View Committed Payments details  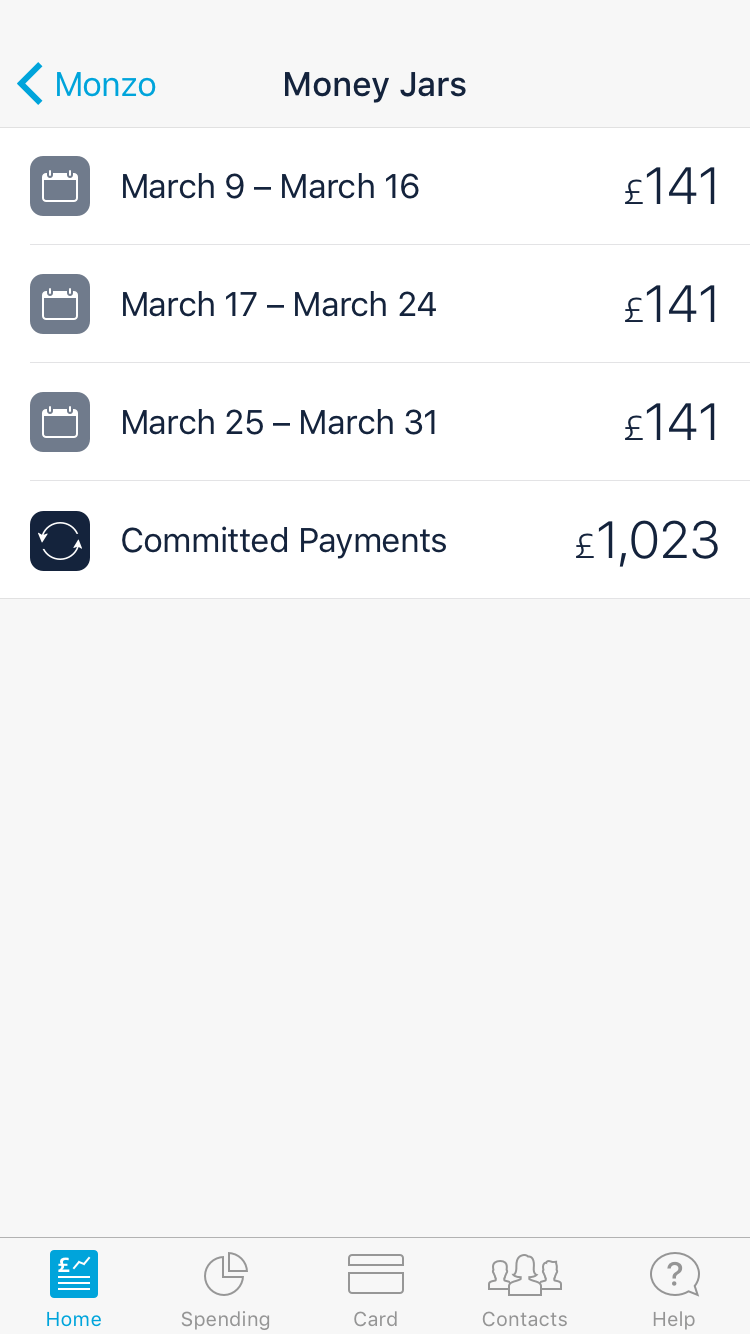click(x=375, y=540)
